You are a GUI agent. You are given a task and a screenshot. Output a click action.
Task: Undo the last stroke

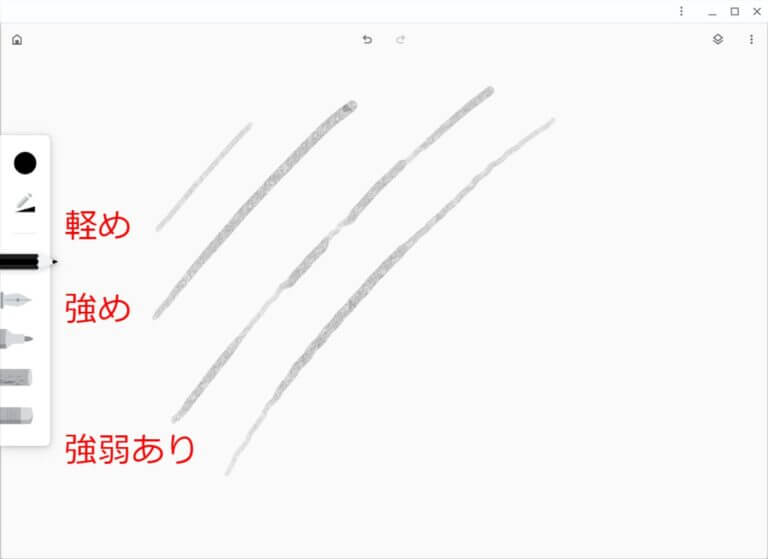(367, 40)
